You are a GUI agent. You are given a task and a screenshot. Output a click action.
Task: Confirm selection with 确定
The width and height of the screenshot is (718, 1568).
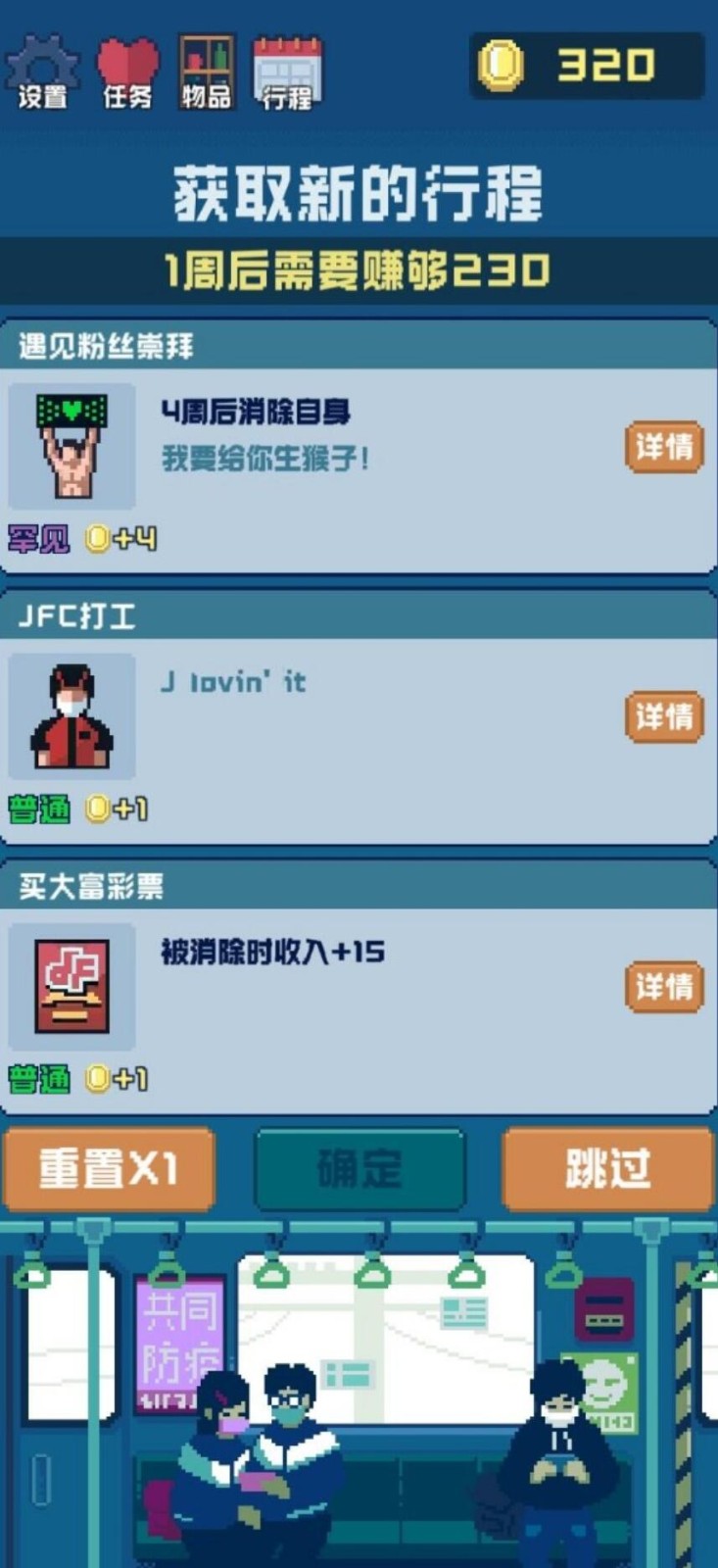pos(359,1168)
